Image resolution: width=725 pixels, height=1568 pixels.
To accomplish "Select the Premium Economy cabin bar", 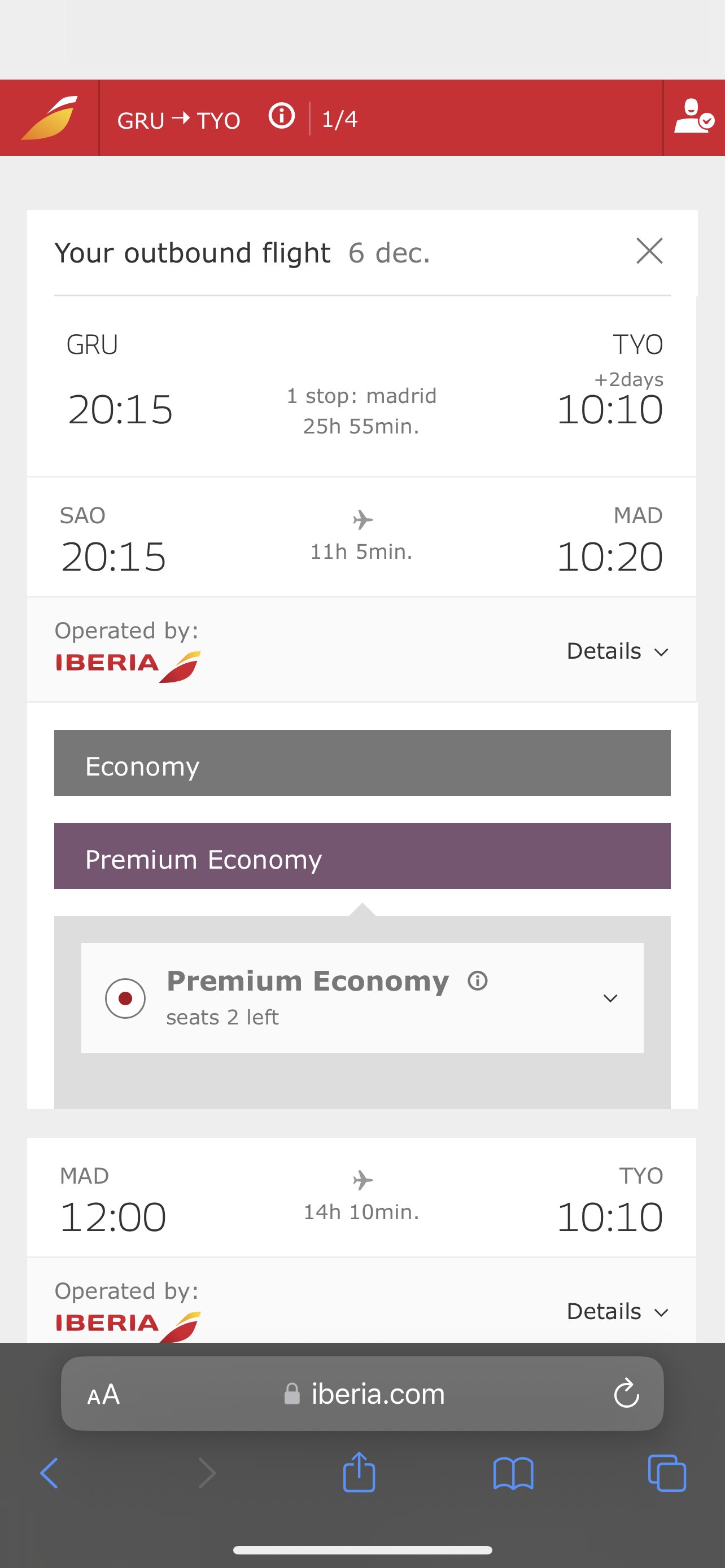I will point(362,856).
